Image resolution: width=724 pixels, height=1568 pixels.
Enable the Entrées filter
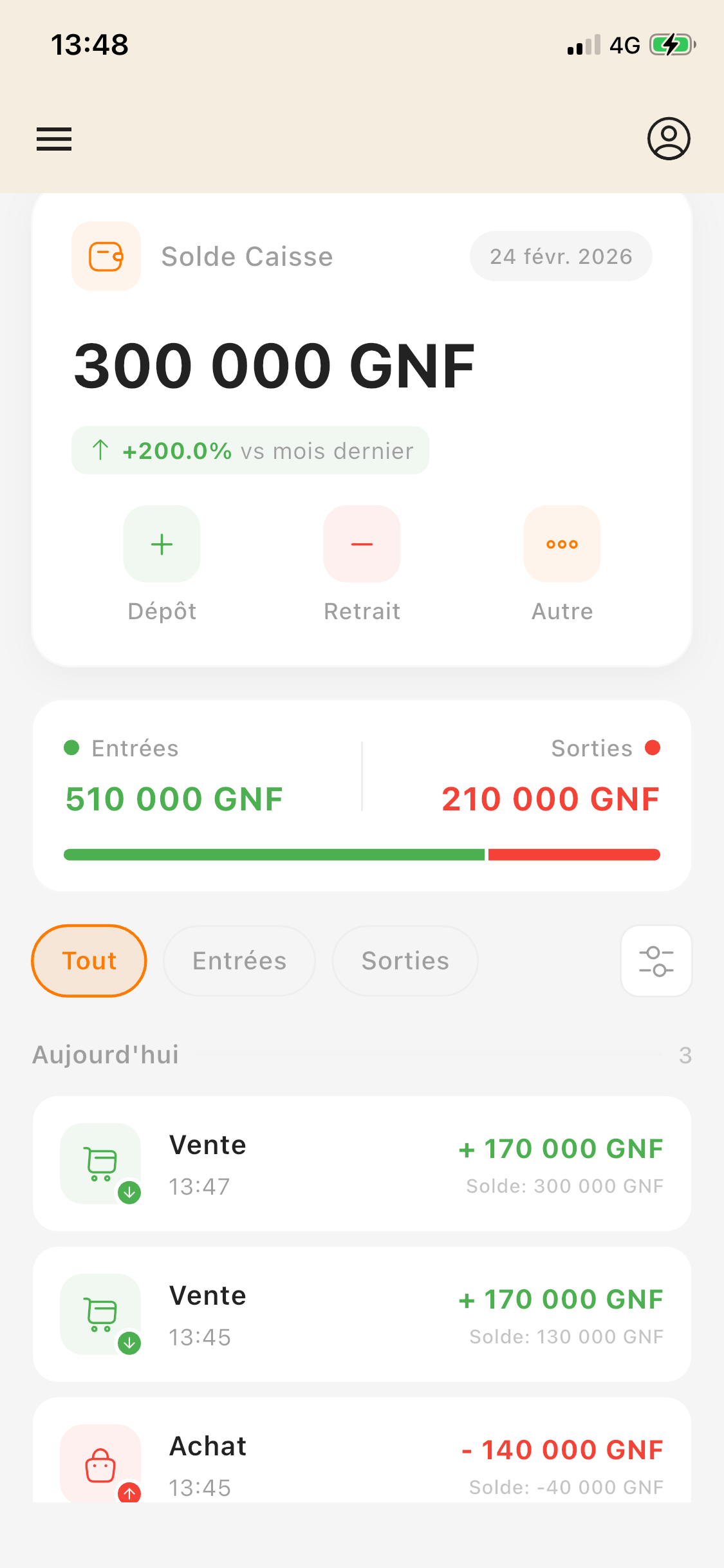click(239, 960)
